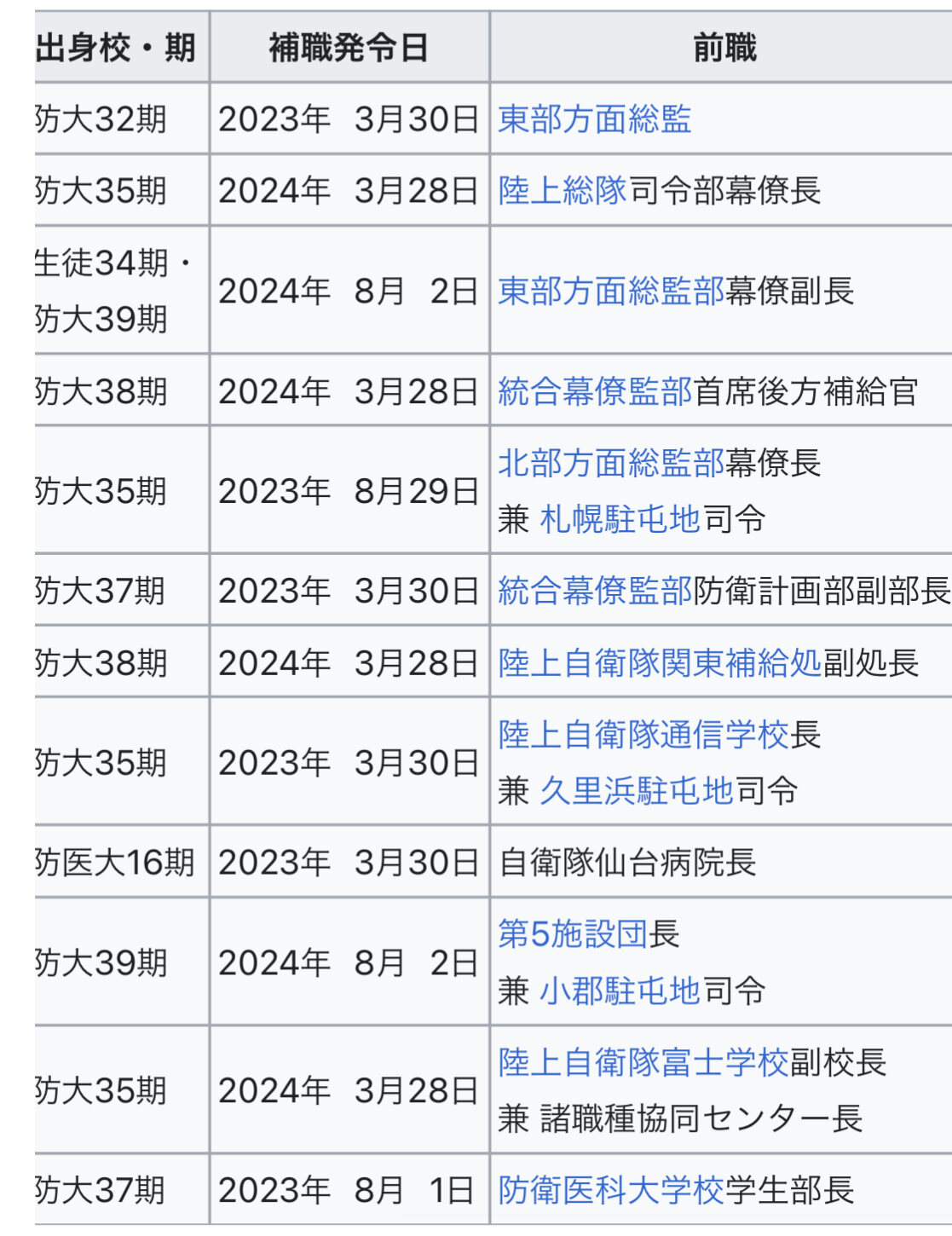The width and height of the screenshot is (952, 1236).
Task: Visit the 札幌駐屯地 link
Action: 620,518
